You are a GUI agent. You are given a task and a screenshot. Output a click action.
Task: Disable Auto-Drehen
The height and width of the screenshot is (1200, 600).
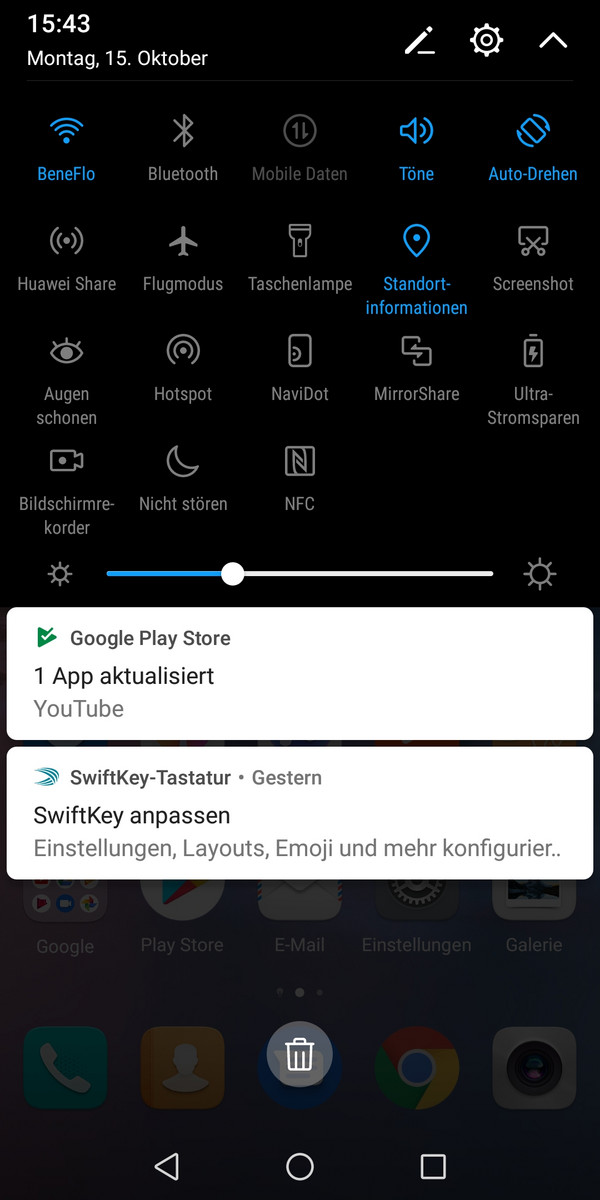[x=533, y=147]
